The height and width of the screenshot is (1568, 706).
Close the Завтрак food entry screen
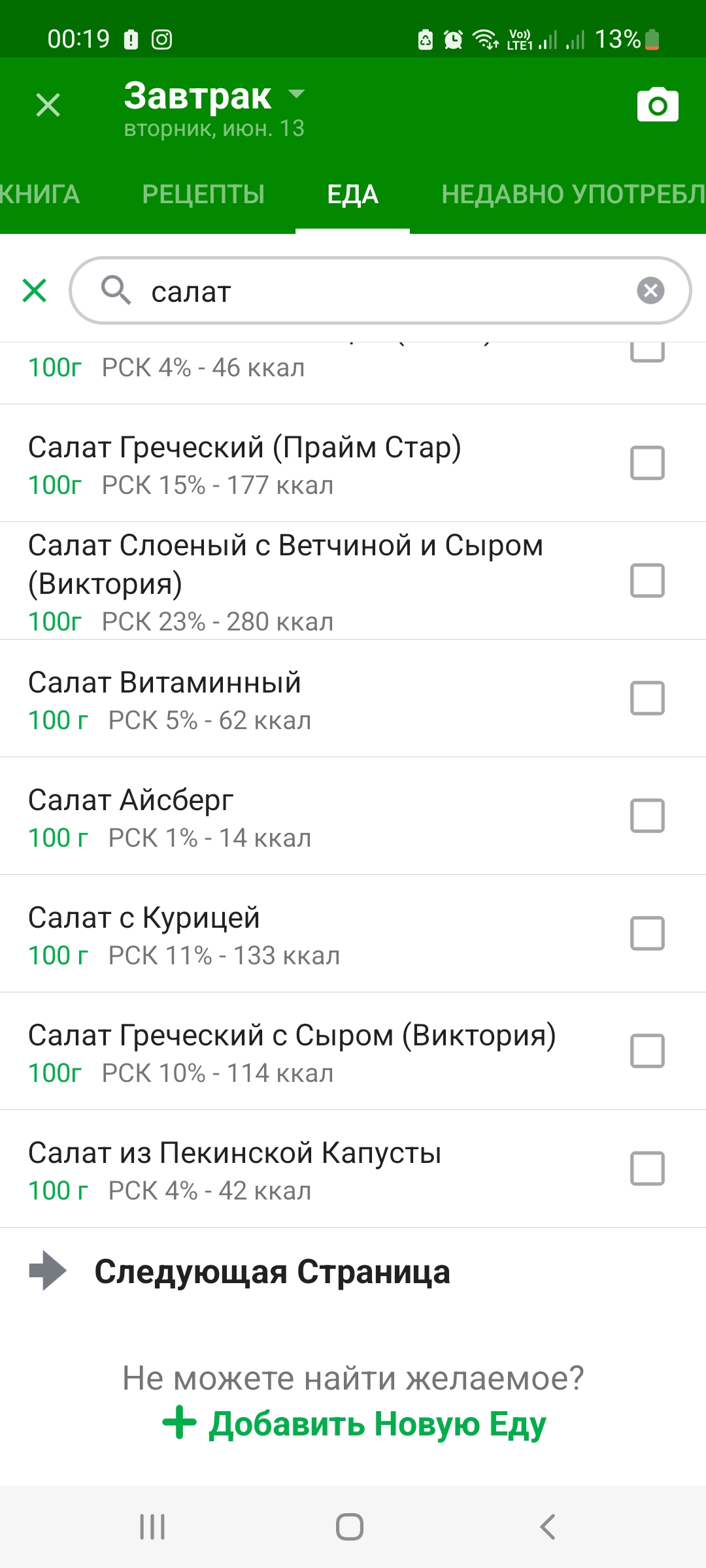click(48, 105)
